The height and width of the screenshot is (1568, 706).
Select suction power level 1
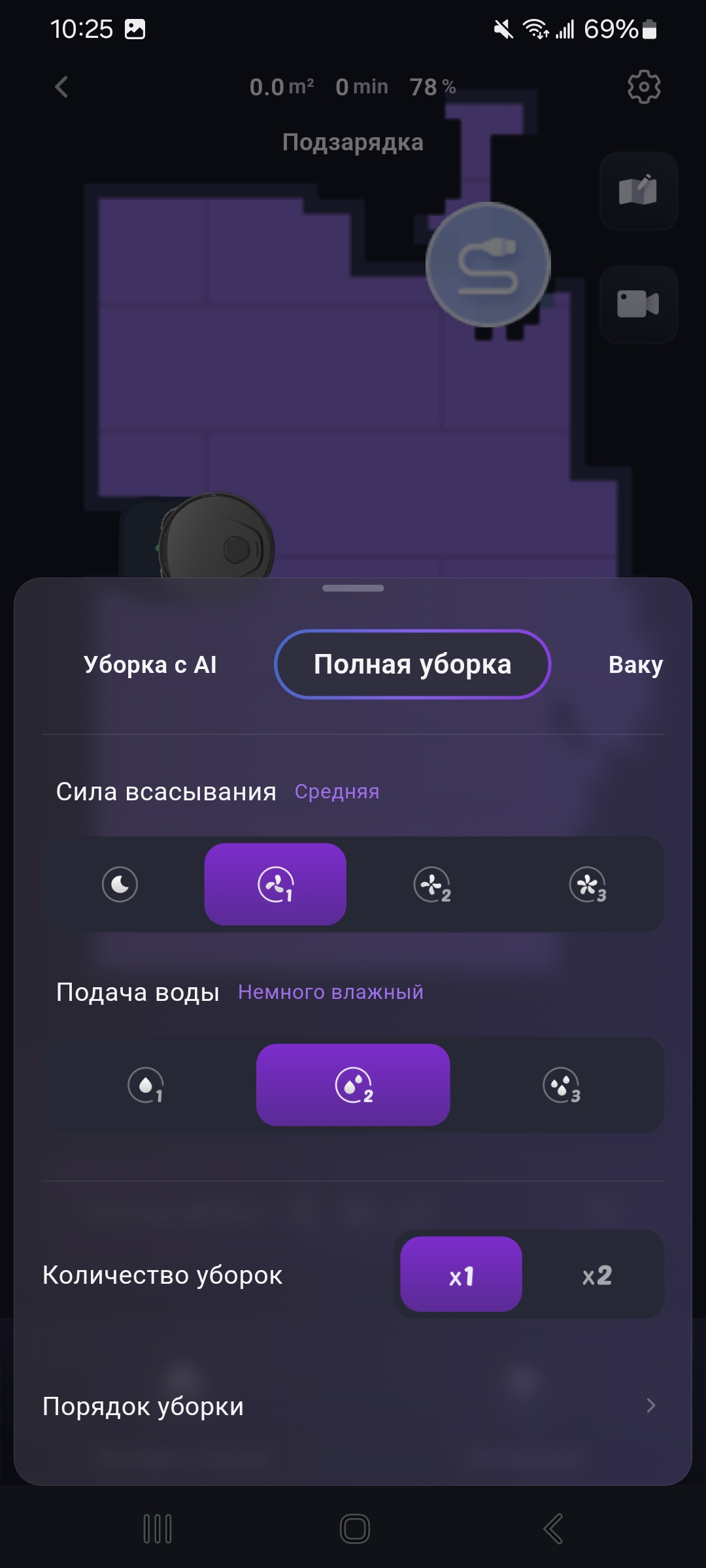click(x=275, y=885)
